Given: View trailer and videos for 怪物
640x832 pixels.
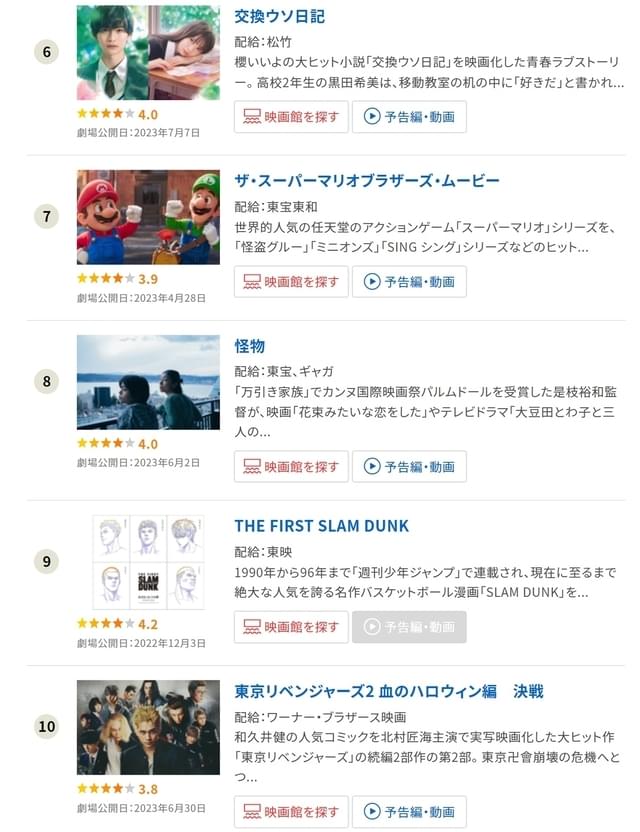Looking at the screenshot, I should pyautogui.click(x=409, y=466).
